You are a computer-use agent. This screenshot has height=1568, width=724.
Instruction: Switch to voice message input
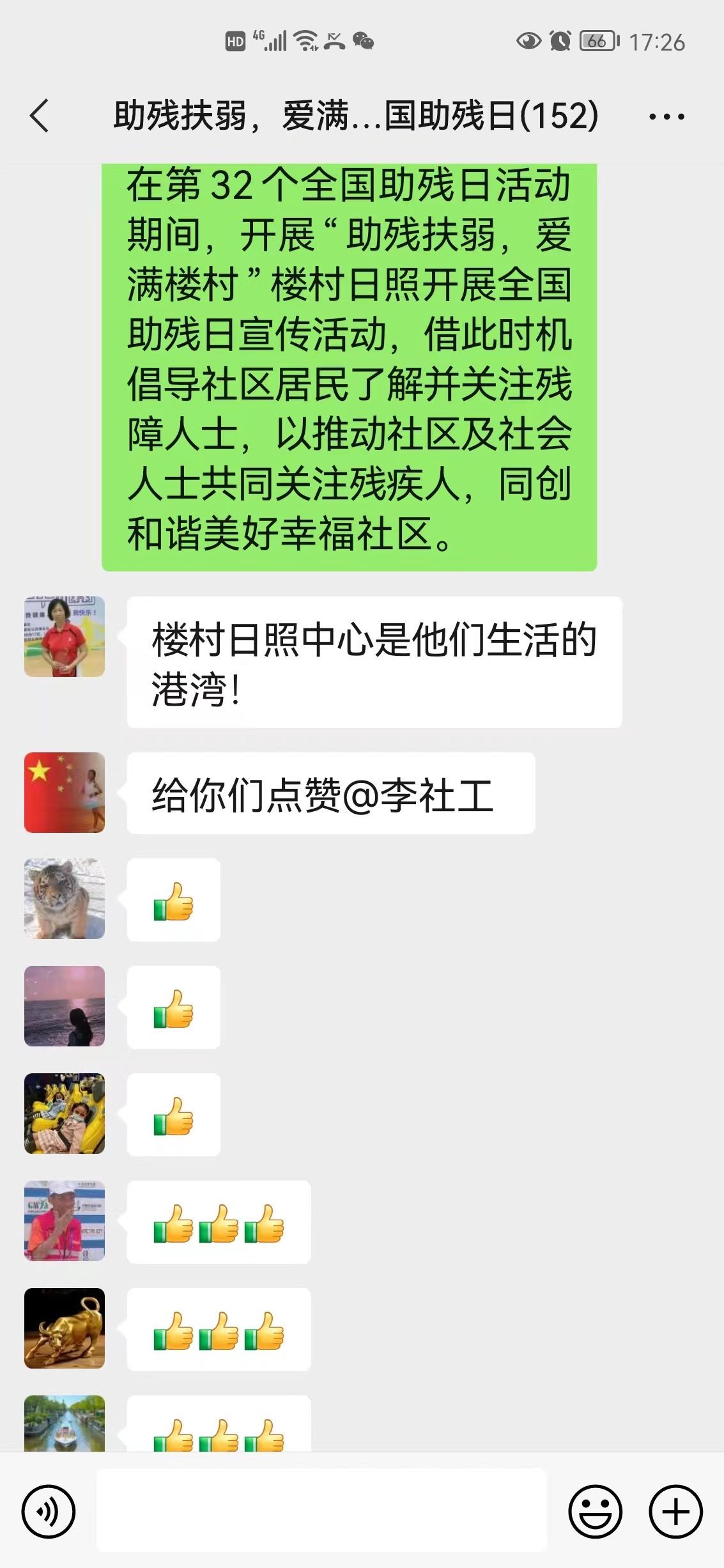click(49, 1512)
